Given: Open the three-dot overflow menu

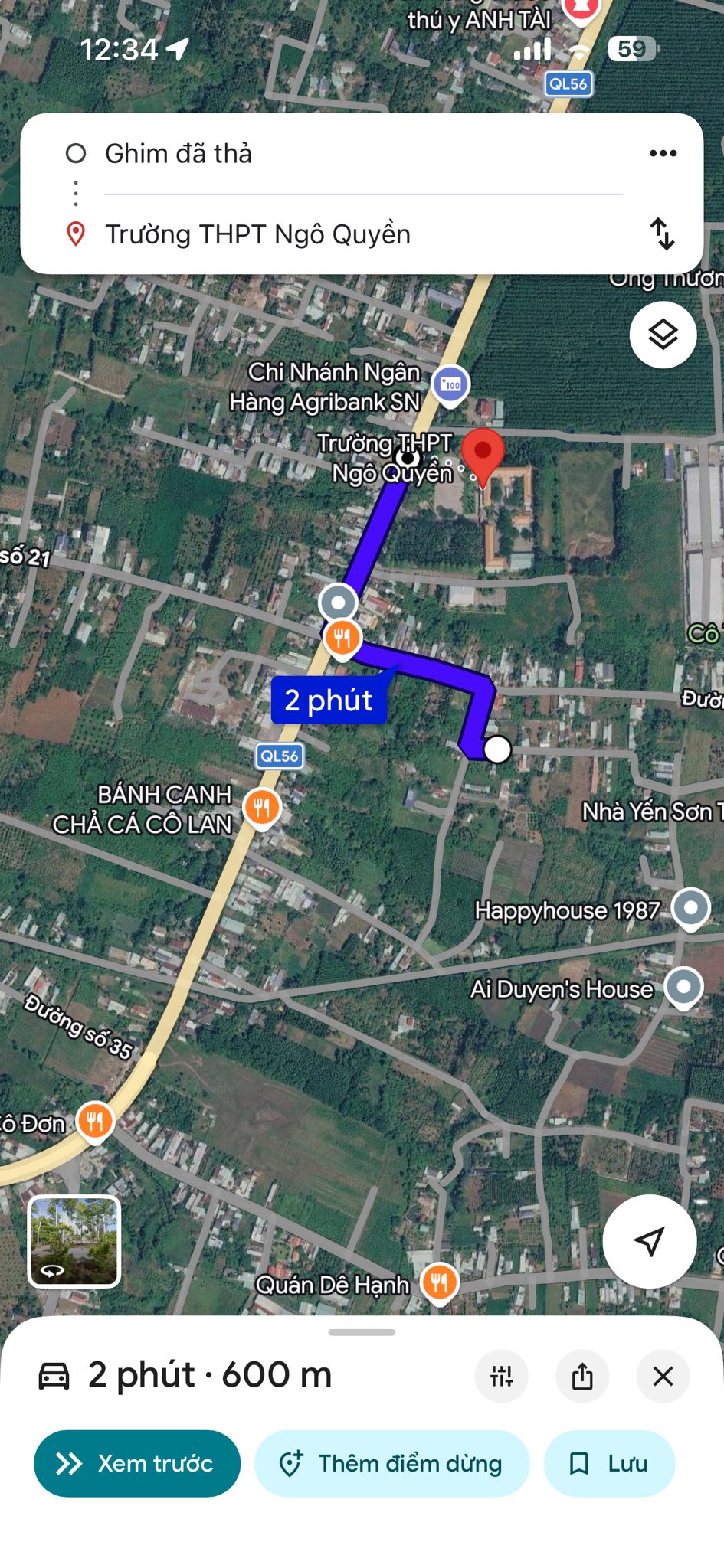Looking at the screenshot, I should click(x=663, y=153).
